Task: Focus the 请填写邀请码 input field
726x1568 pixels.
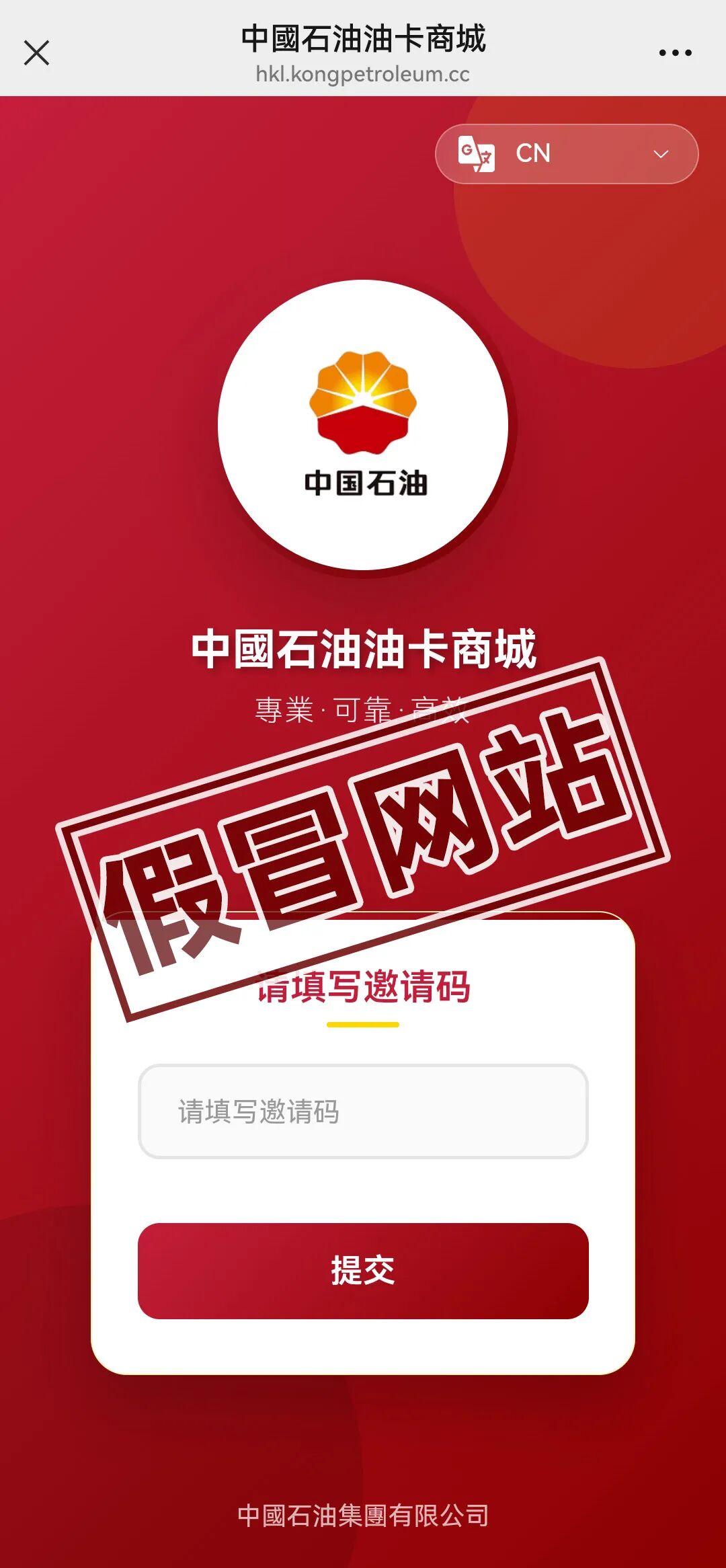Action: pyautogui.click(x=363, y=1111)
